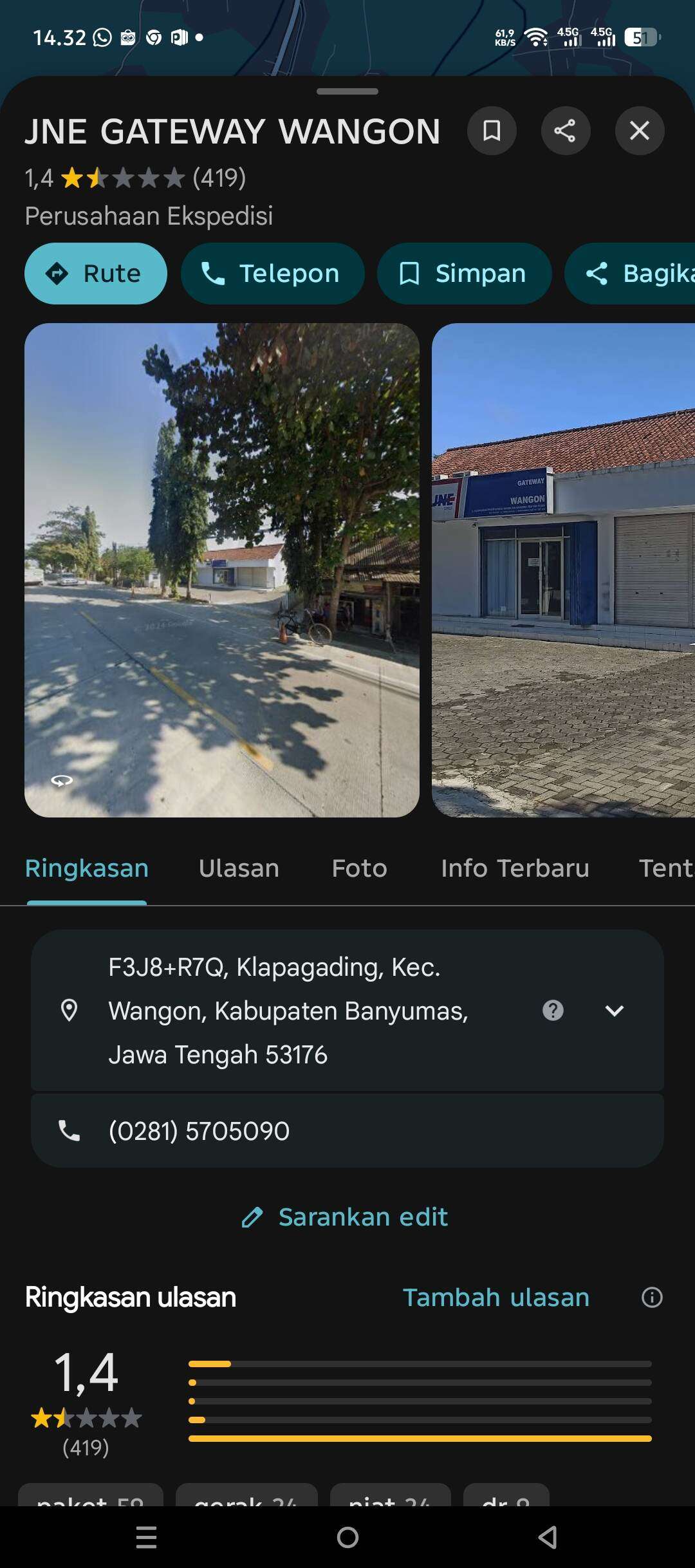The height and width of the screenshot is (1568, 695).
Task: Open plus code help question mark
Action: click(x=553, y=1011)
